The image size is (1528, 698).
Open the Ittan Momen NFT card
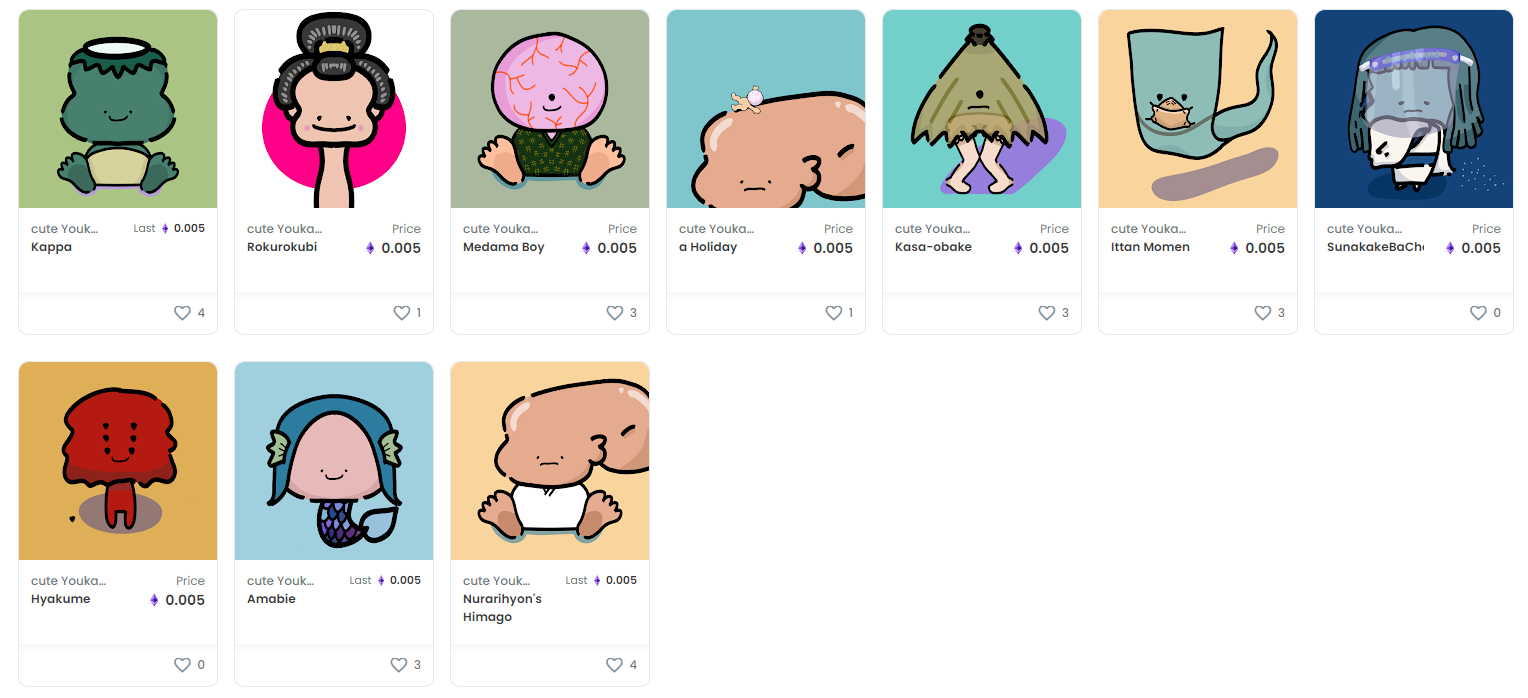[1198, 110]
